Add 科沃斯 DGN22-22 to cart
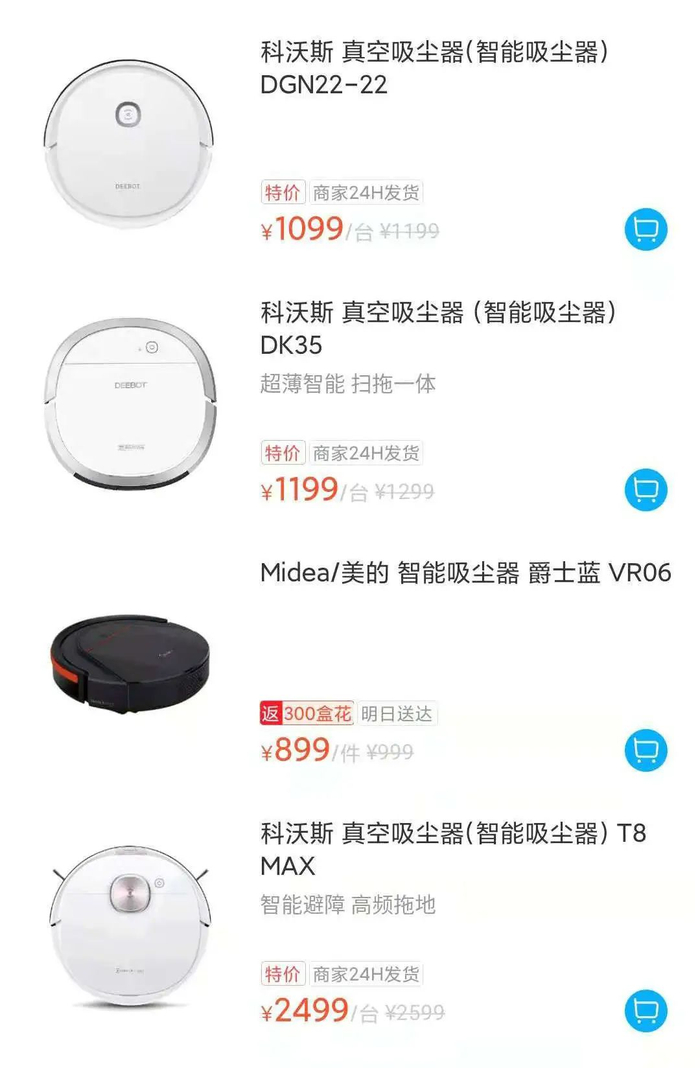The height and width of the screenshot is (1068, 700). (x=645, y=230)
